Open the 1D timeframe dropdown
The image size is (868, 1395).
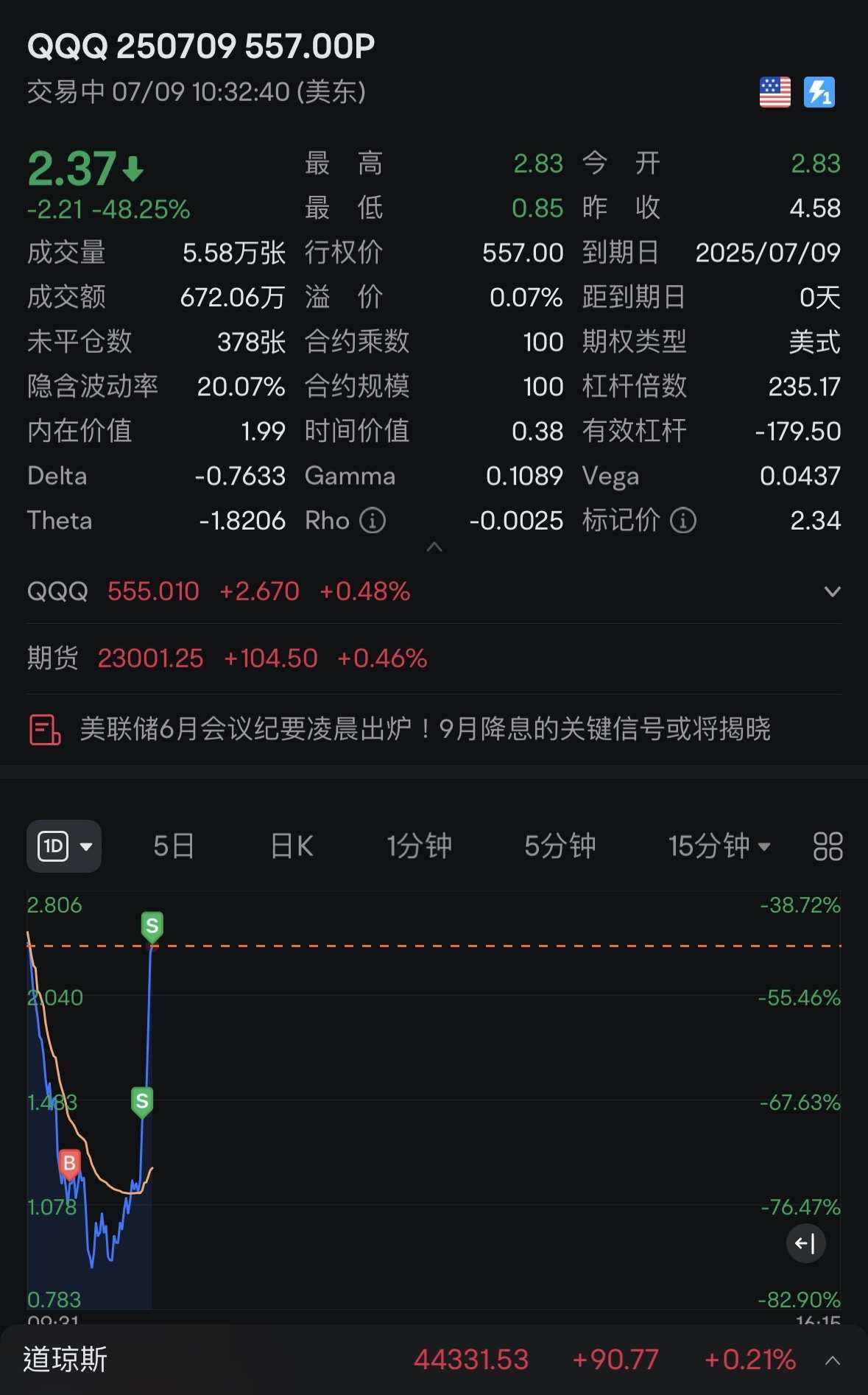pos(64,846)
